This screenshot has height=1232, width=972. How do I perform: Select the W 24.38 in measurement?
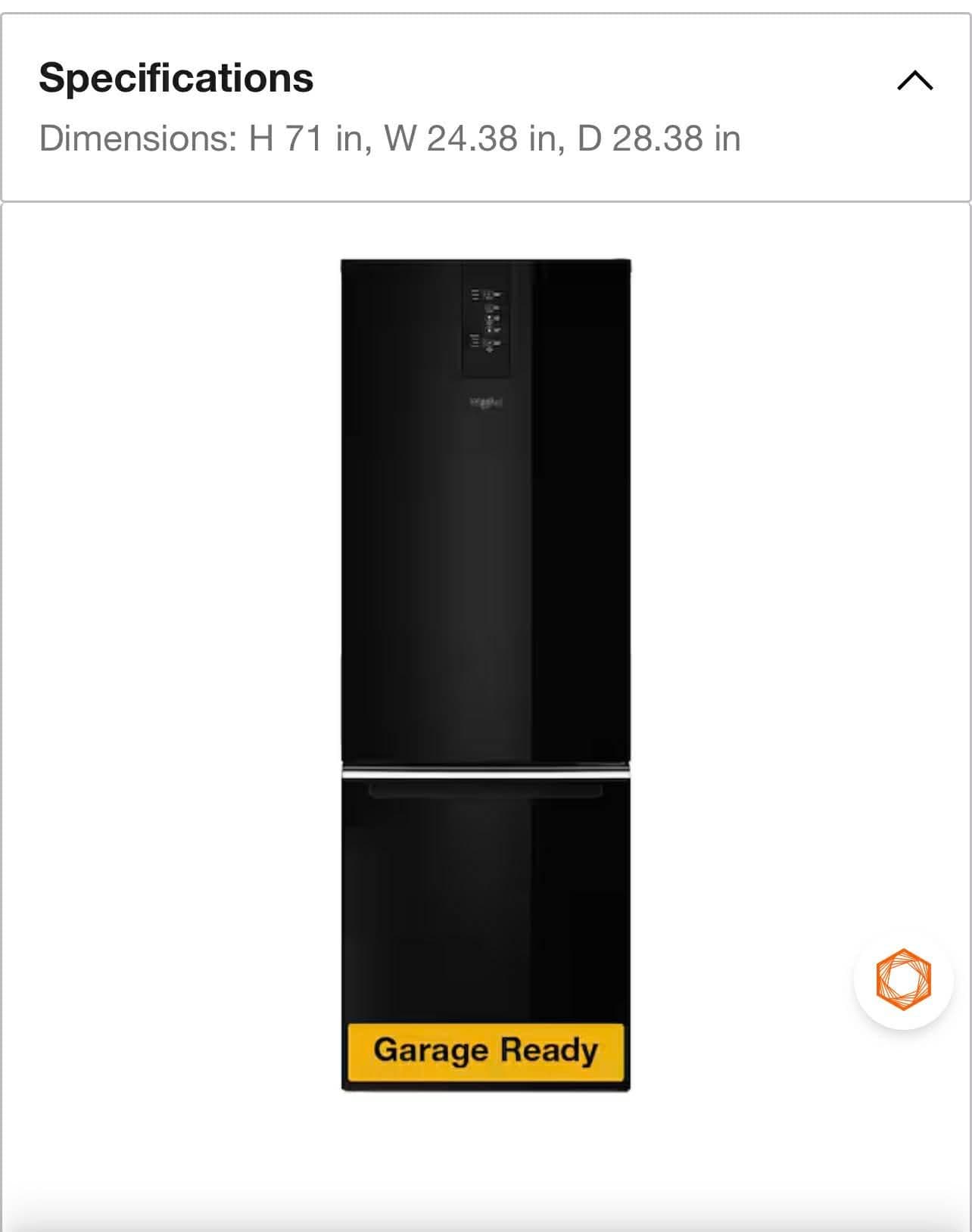click(x=469, y=139)
